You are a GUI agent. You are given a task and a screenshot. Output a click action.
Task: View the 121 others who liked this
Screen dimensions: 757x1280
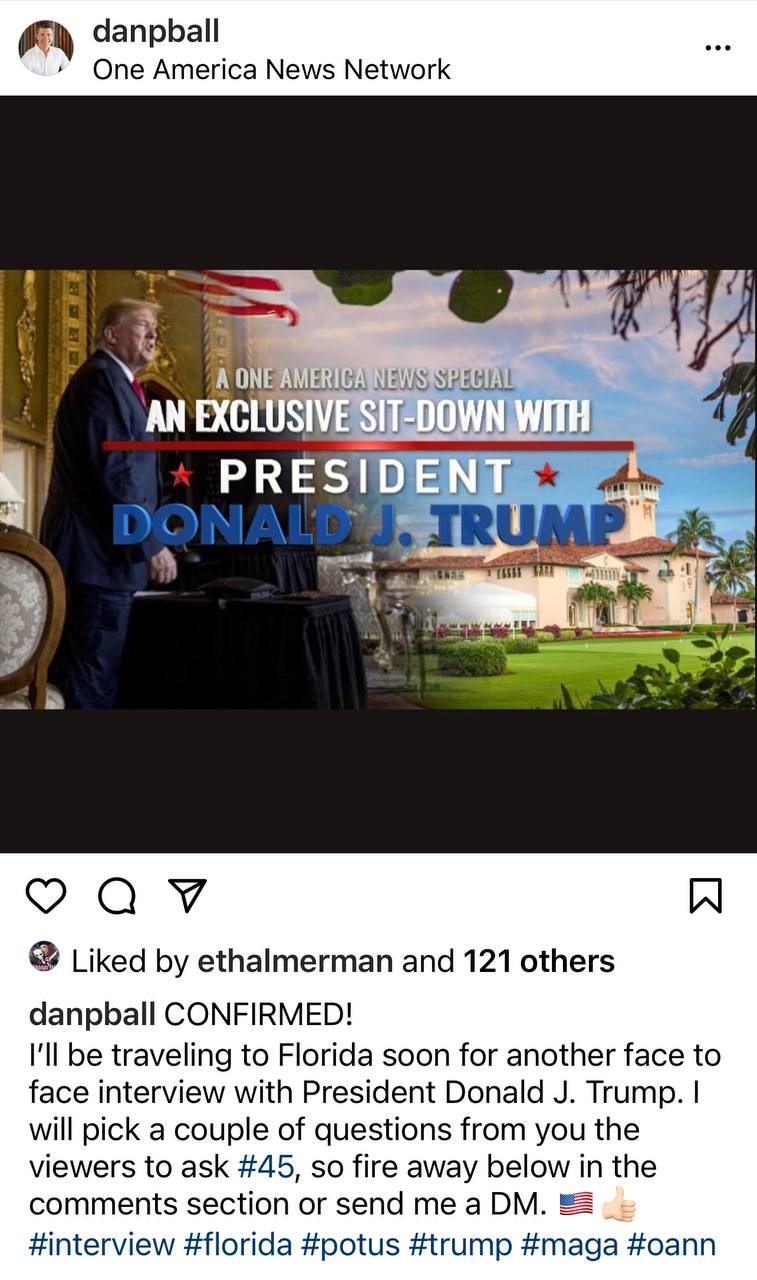pos(539,962)
